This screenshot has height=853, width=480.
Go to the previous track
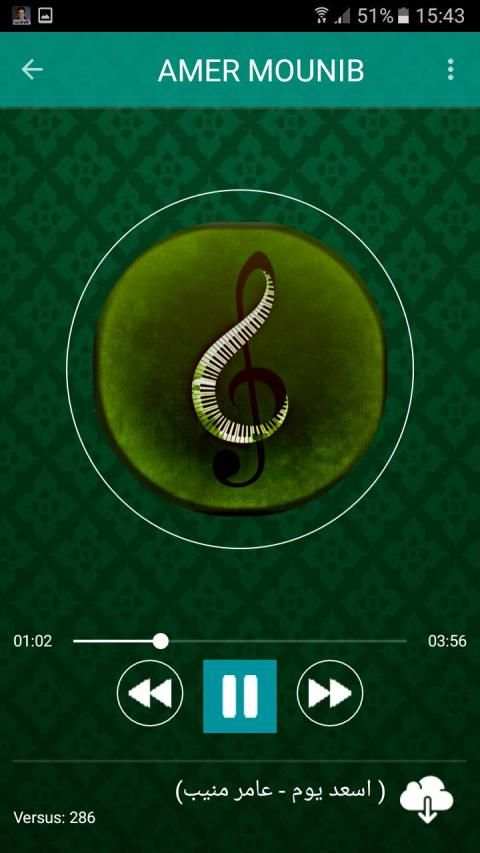click(150, 693)
